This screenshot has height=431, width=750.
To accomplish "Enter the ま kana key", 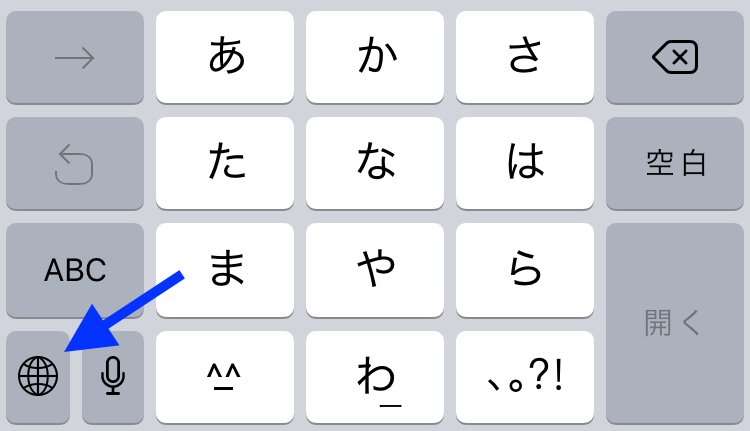I will point(225,270).
